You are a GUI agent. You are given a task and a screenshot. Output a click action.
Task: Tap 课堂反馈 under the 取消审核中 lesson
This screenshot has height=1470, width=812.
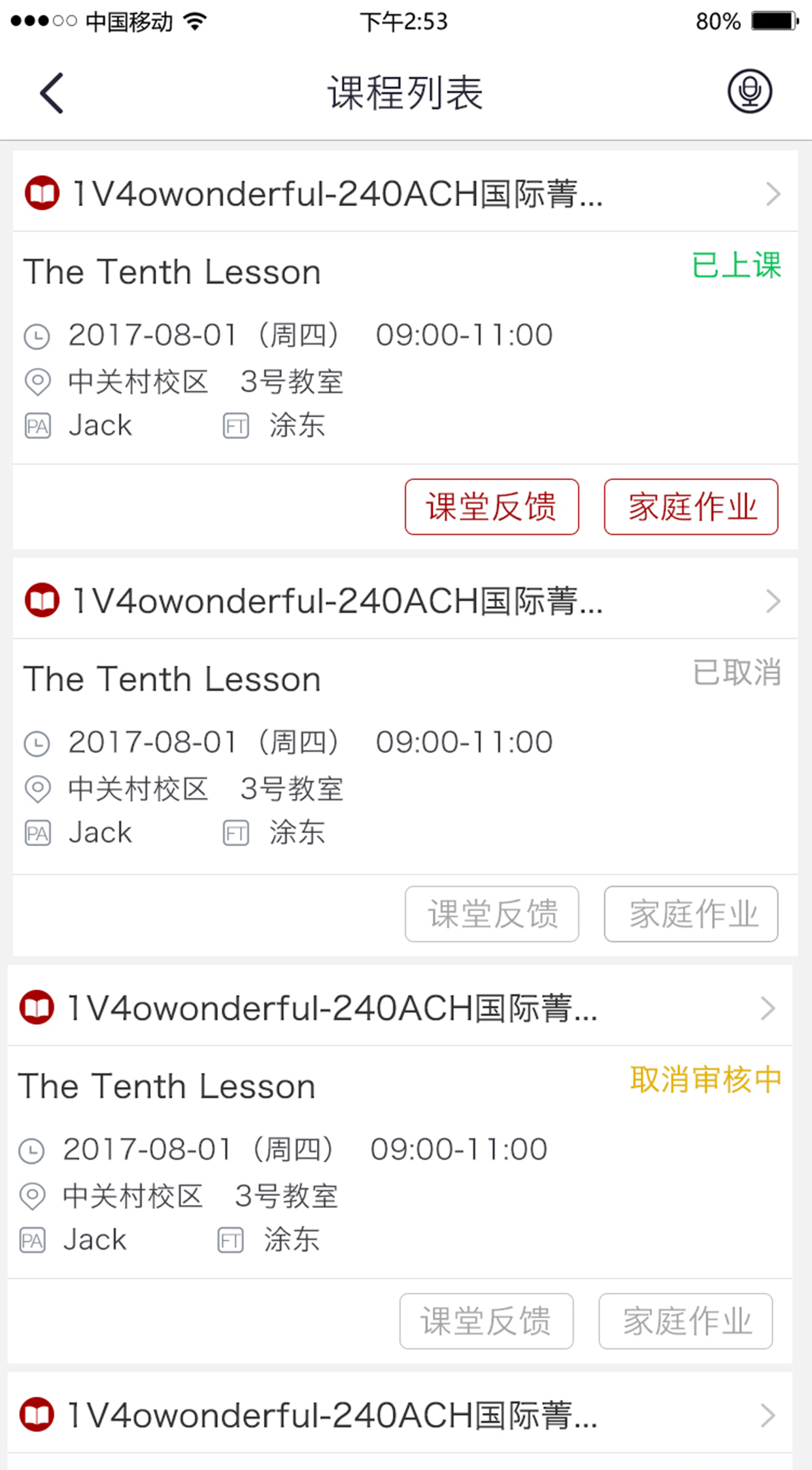click(x=486, y=1321)
